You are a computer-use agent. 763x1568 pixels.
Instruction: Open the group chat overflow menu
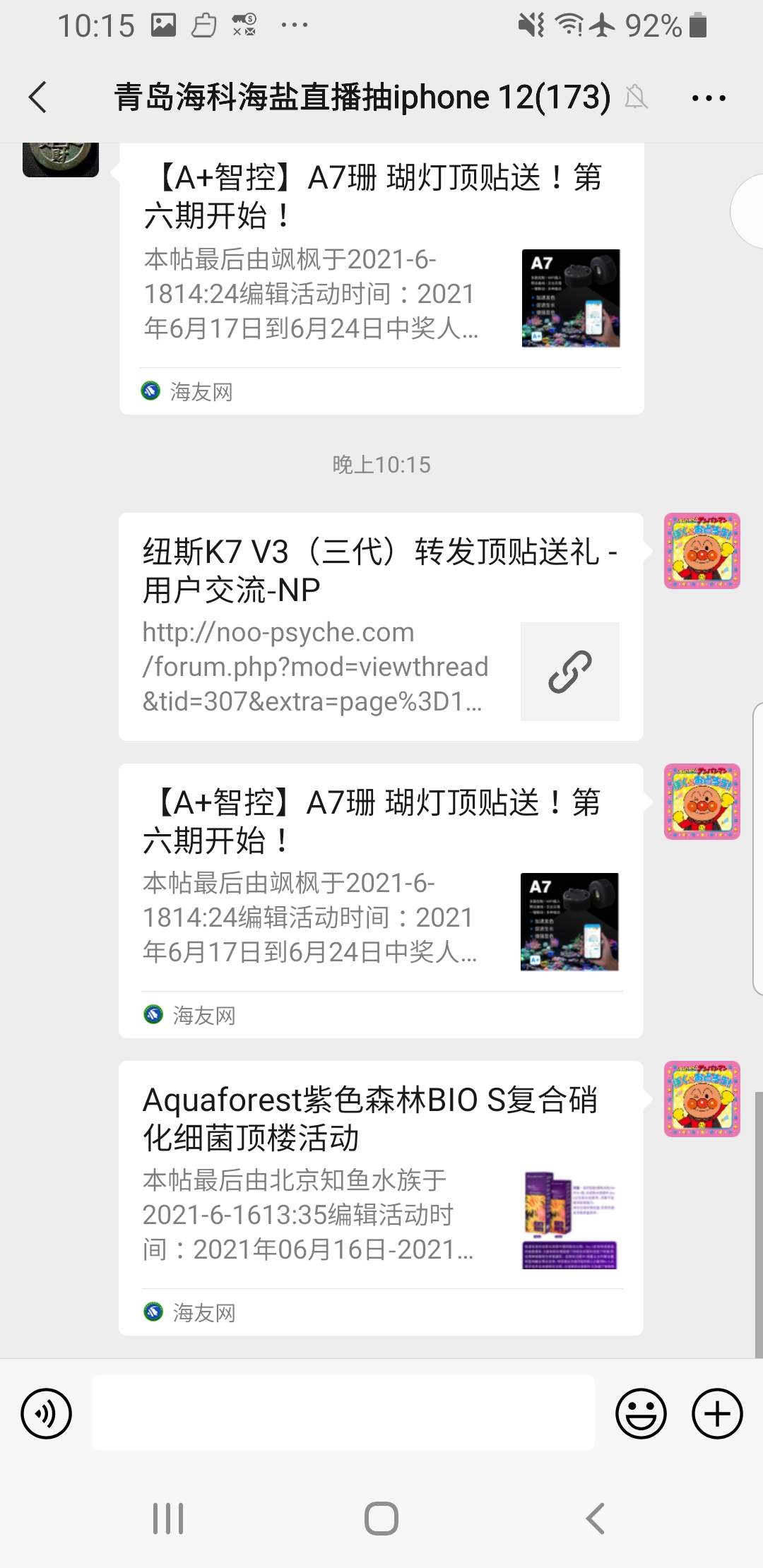[x=708, y=98]
